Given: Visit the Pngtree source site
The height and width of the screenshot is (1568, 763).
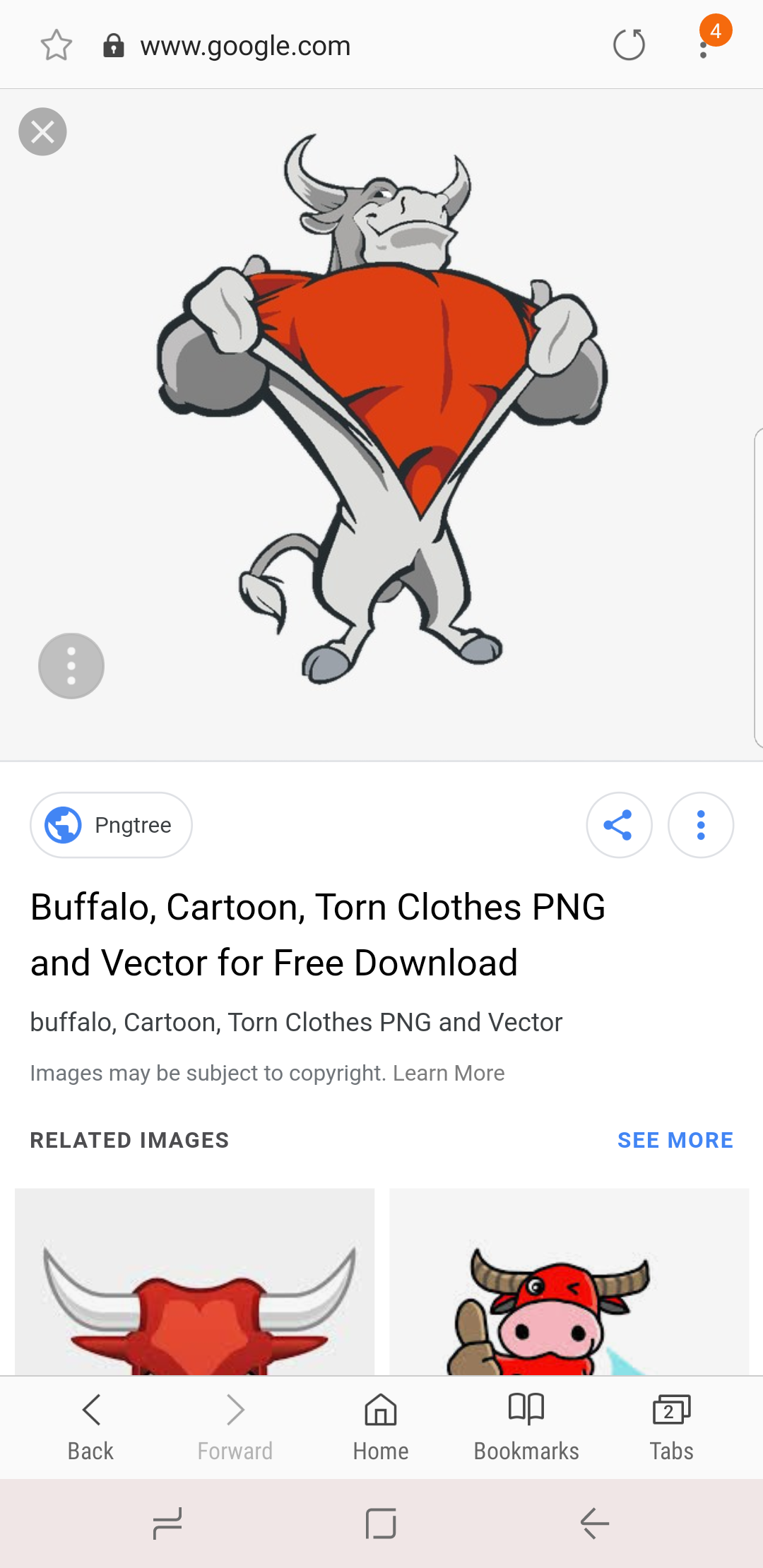Looking at the screenshot, I should click(x=111, y=825).
